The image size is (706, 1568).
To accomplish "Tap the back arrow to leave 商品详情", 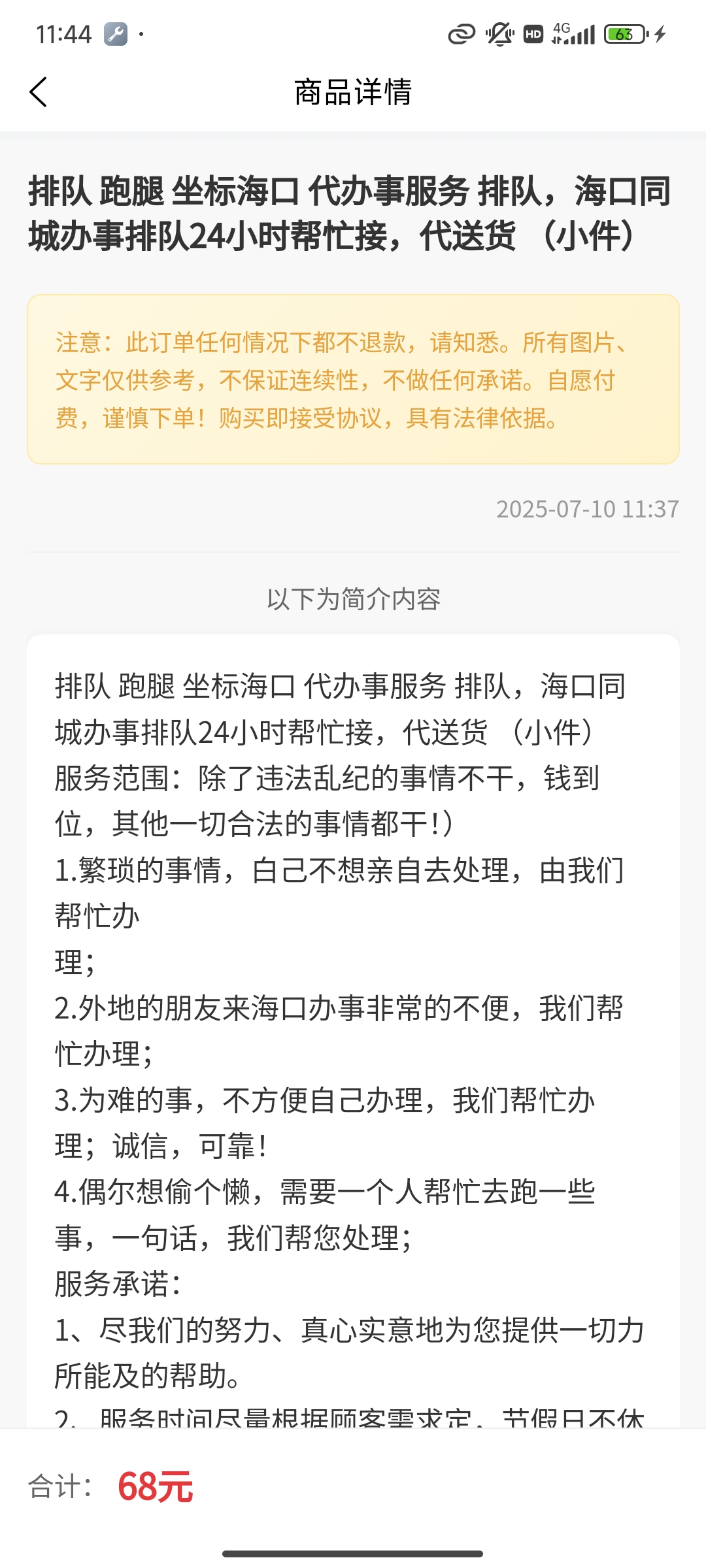I will click(39, 91).
